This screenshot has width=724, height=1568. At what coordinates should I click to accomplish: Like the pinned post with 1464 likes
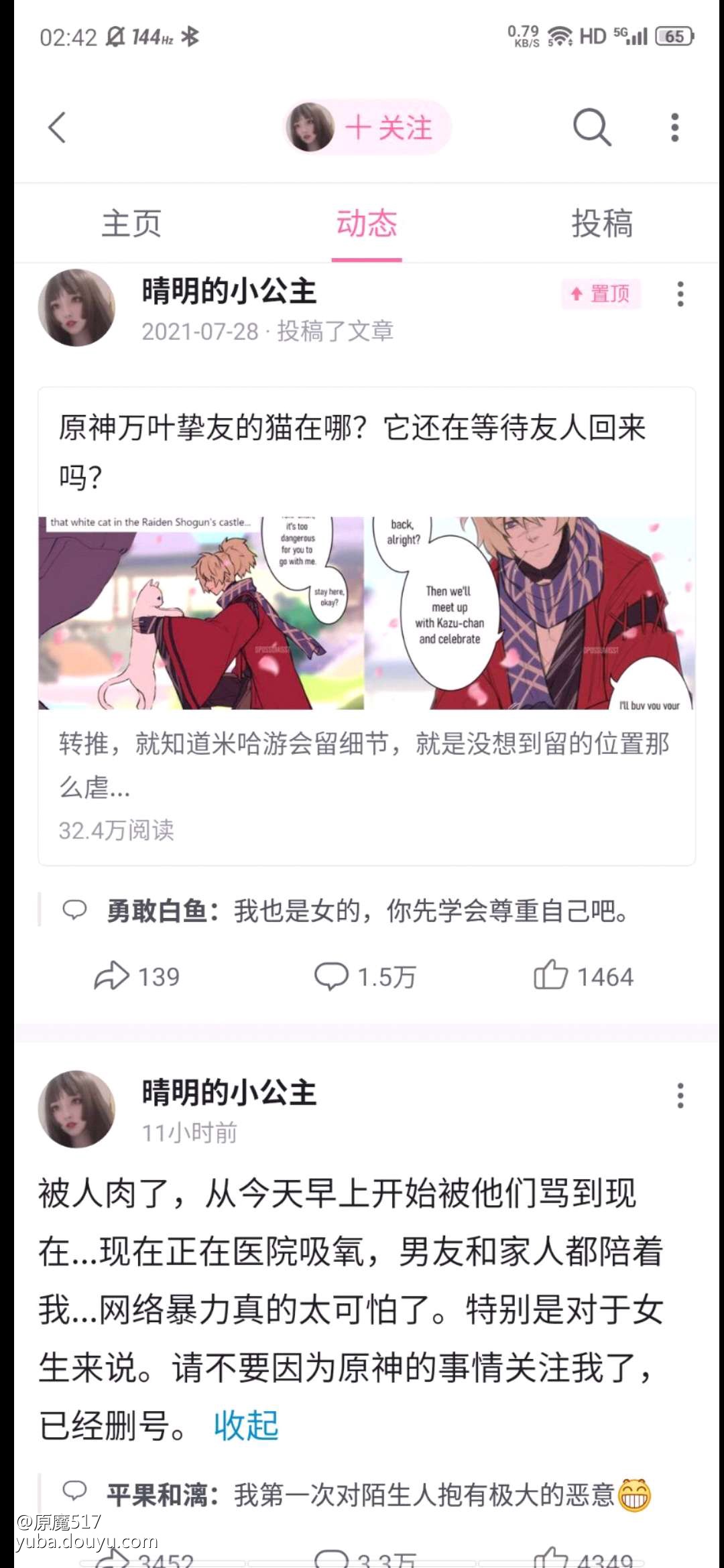(584, 976)
